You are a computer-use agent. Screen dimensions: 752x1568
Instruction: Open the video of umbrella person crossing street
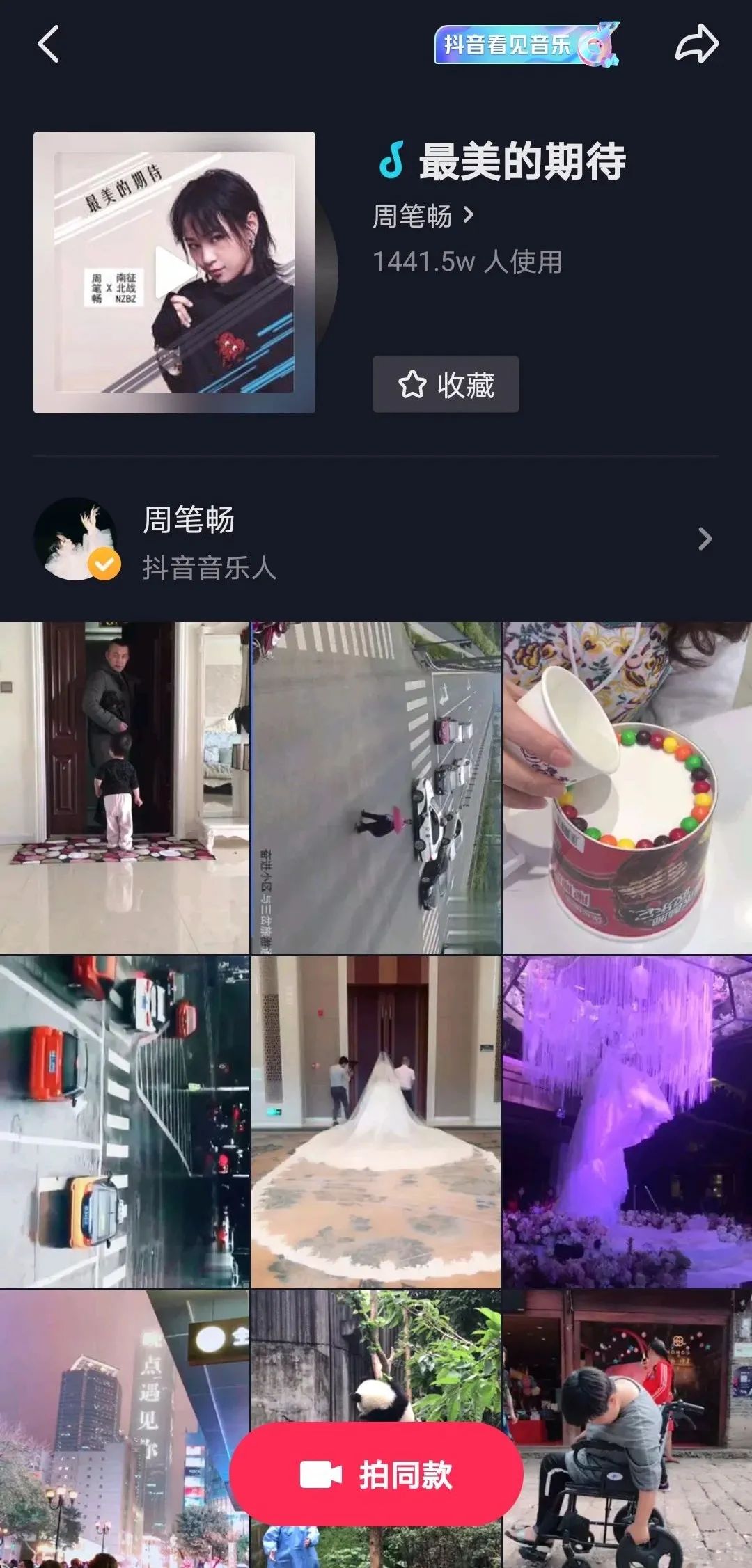point(376,788)
